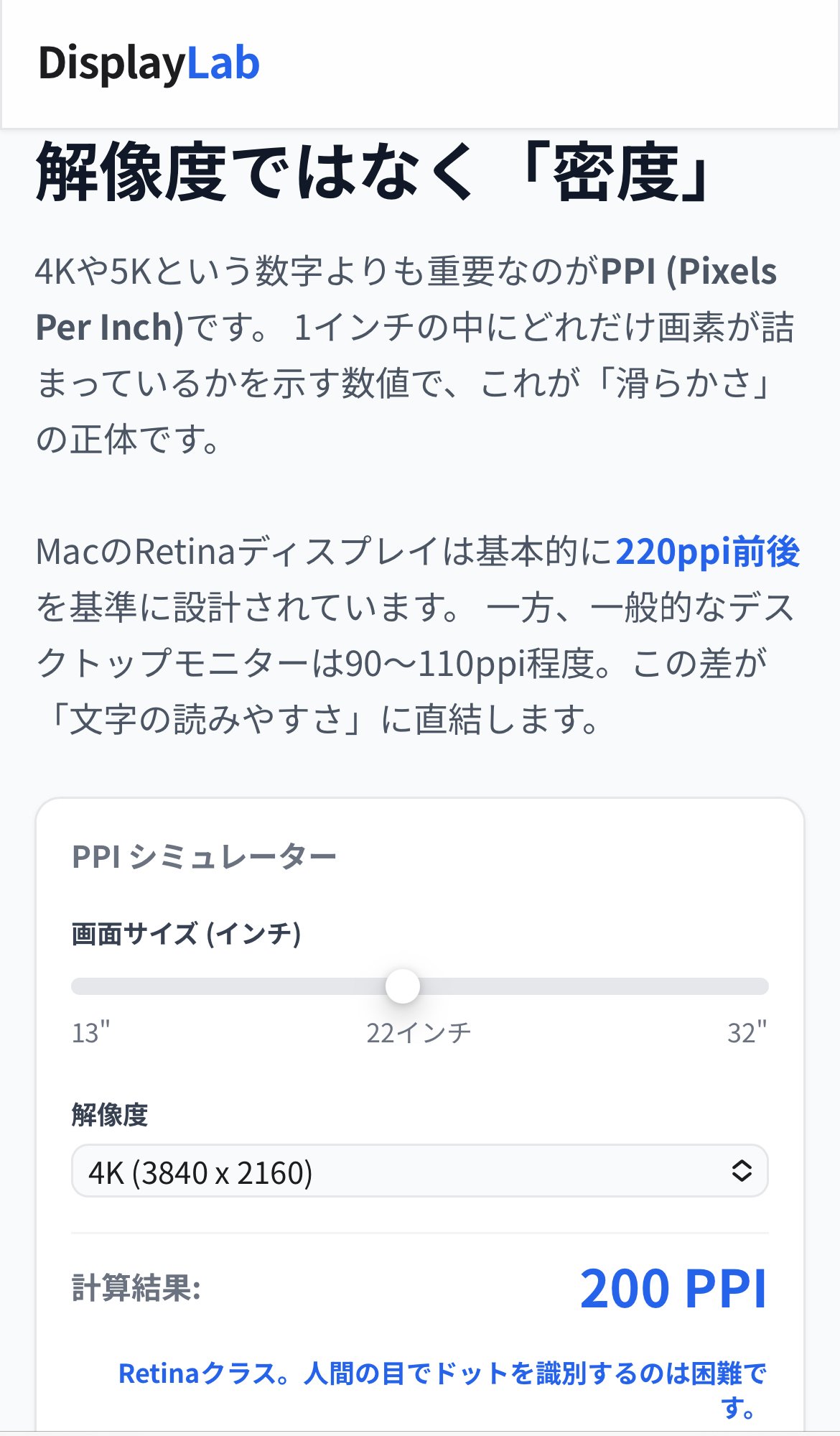Click the 解像度 field label
Screen dimensions: 840x1436
click(110, 1116)
